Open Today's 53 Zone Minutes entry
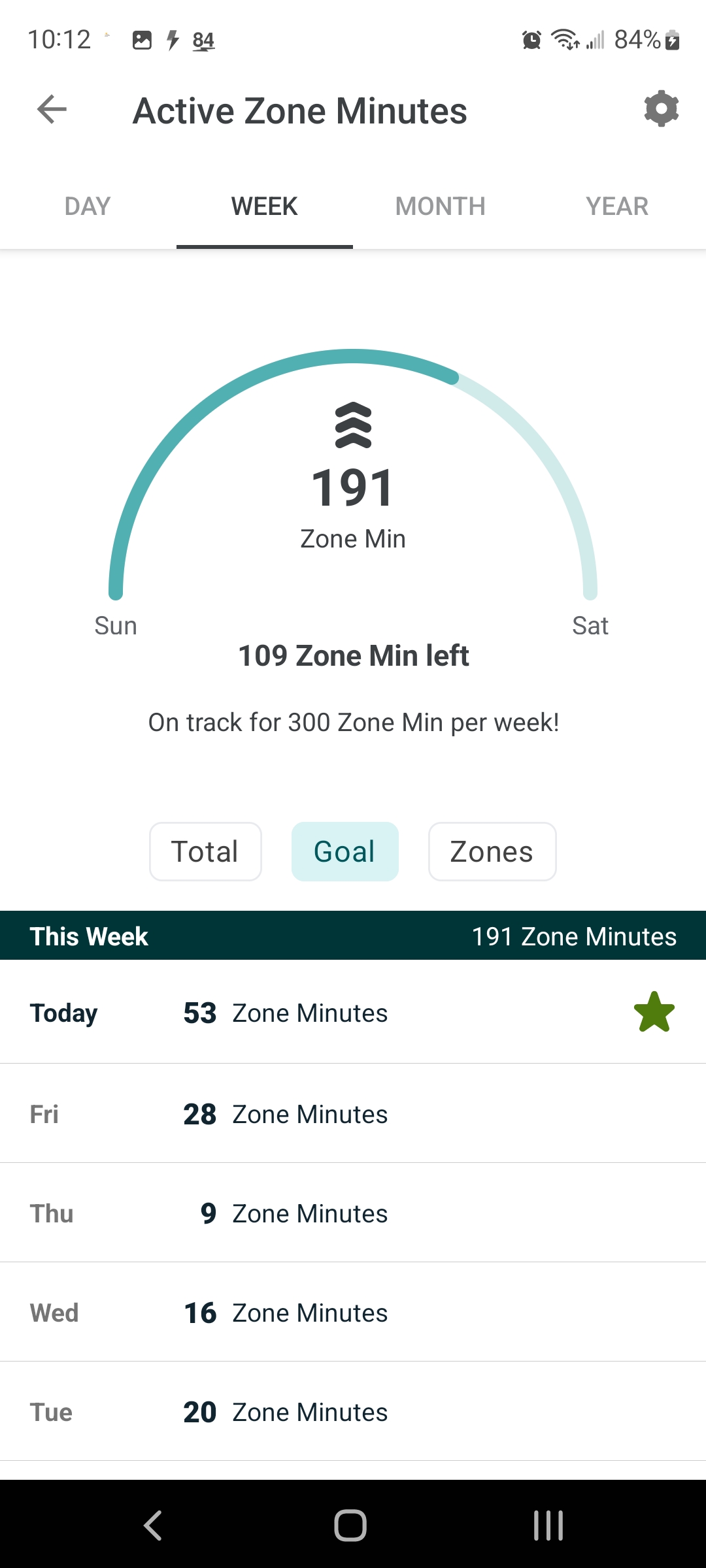 pyautogui.click(x=353, y=1013)
